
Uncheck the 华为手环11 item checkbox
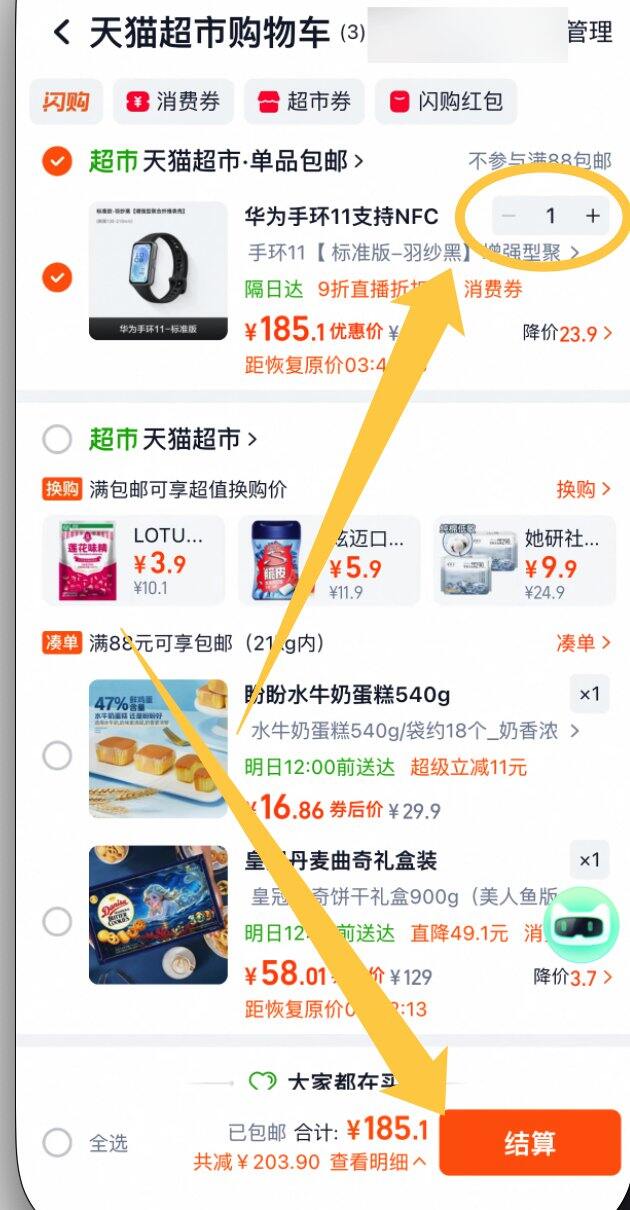coord(58,276)
